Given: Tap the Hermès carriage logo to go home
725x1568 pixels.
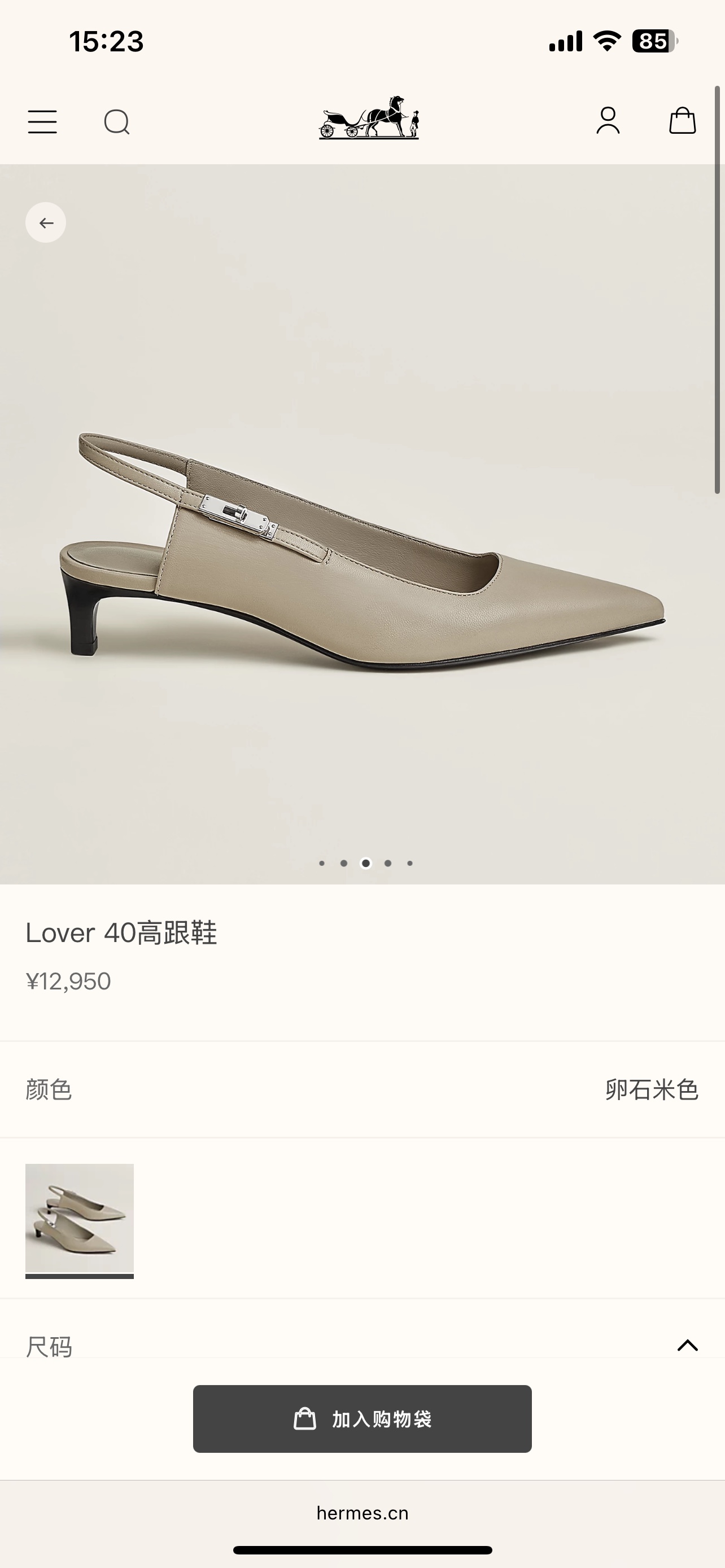Looking at the screenshot, I should [x=369, y=118].
